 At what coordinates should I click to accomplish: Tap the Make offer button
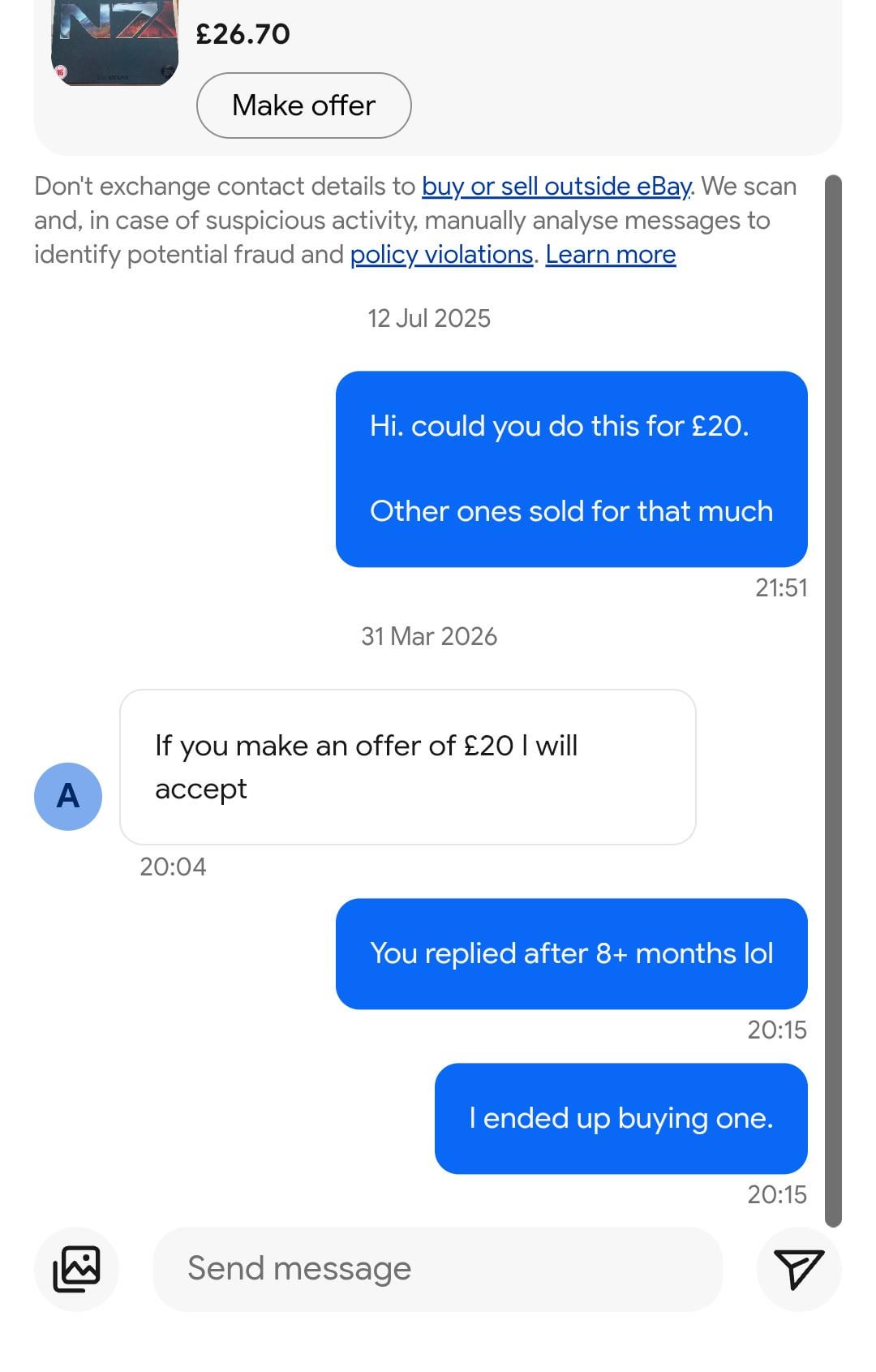coord(303,105)
